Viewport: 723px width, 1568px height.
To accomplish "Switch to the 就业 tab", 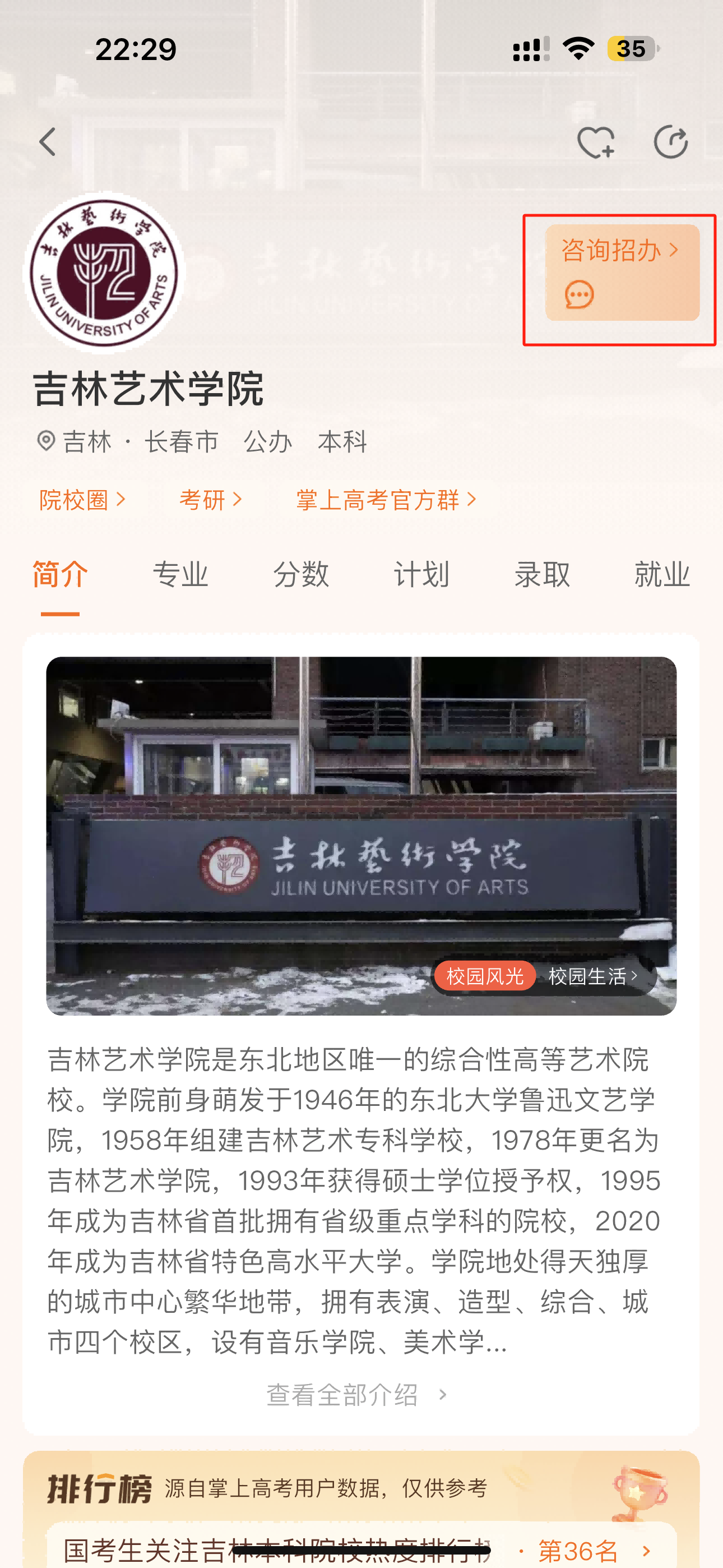I will (662, 574).
